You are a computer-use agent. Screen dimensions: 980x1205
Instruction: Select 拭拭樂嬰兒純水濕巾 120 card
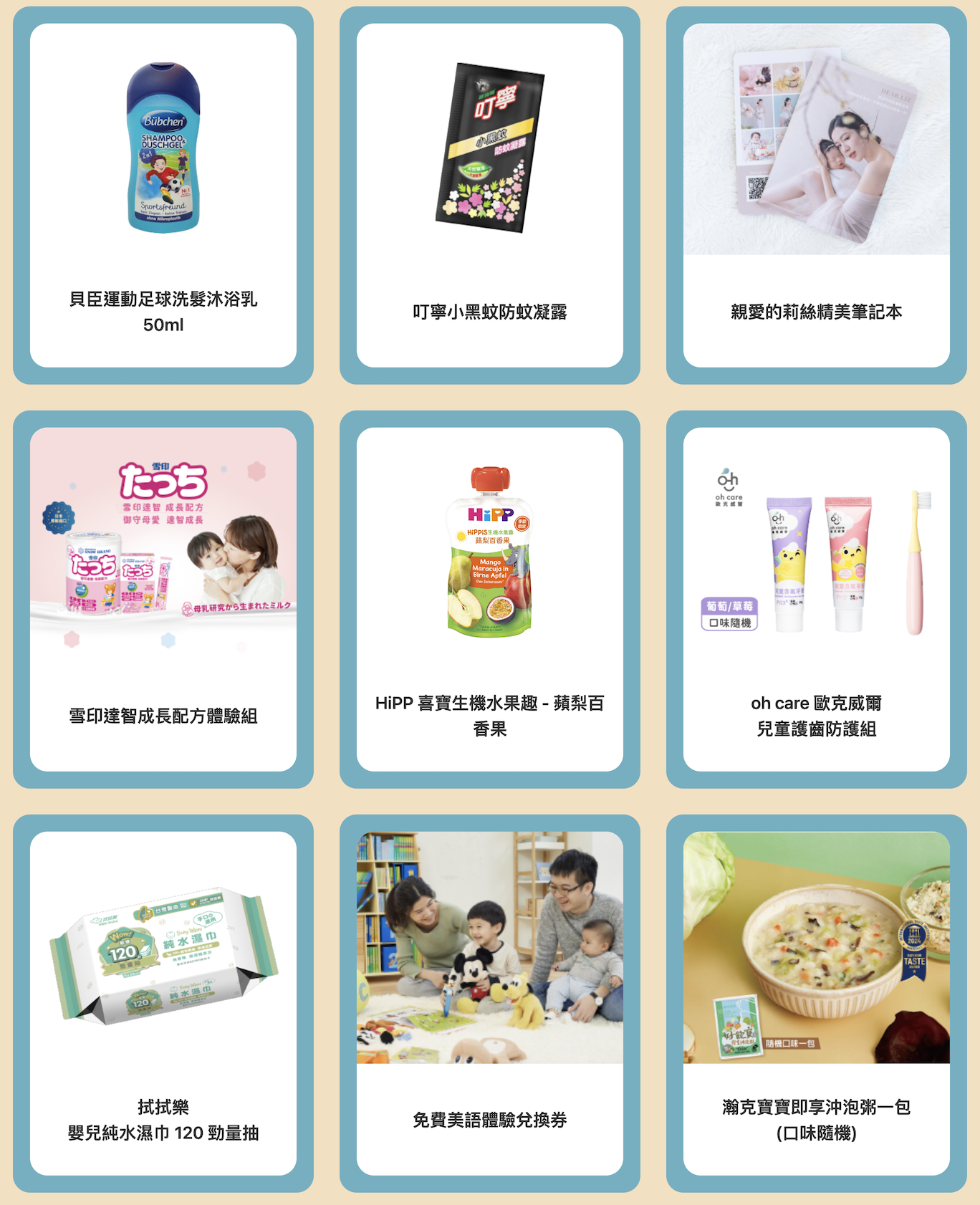point(163,1004)
